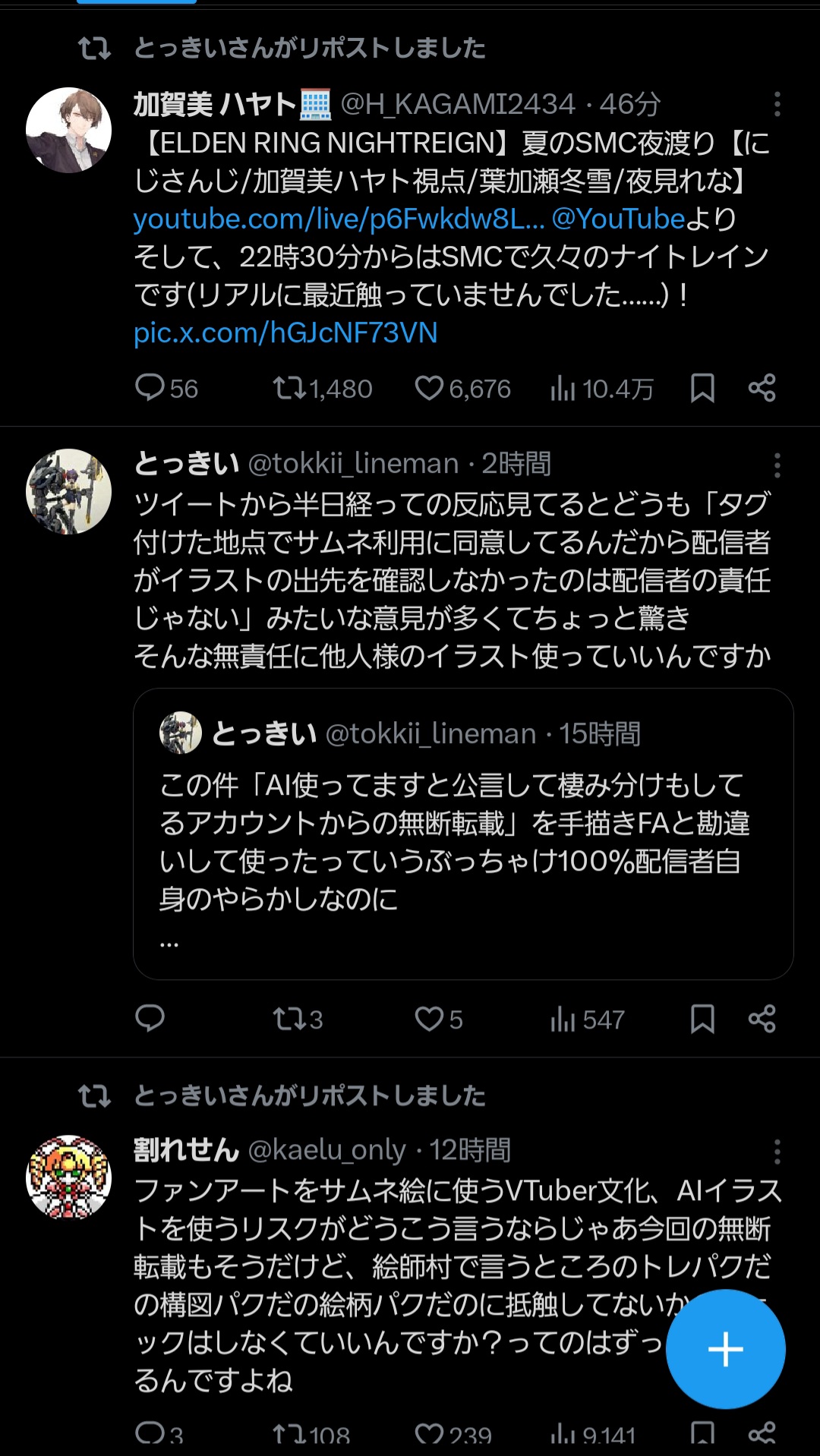This screenshot has width=820, height=1456.
Task: Open 加賀美ハヤト's profile avatar
Action: pos(68,130)
